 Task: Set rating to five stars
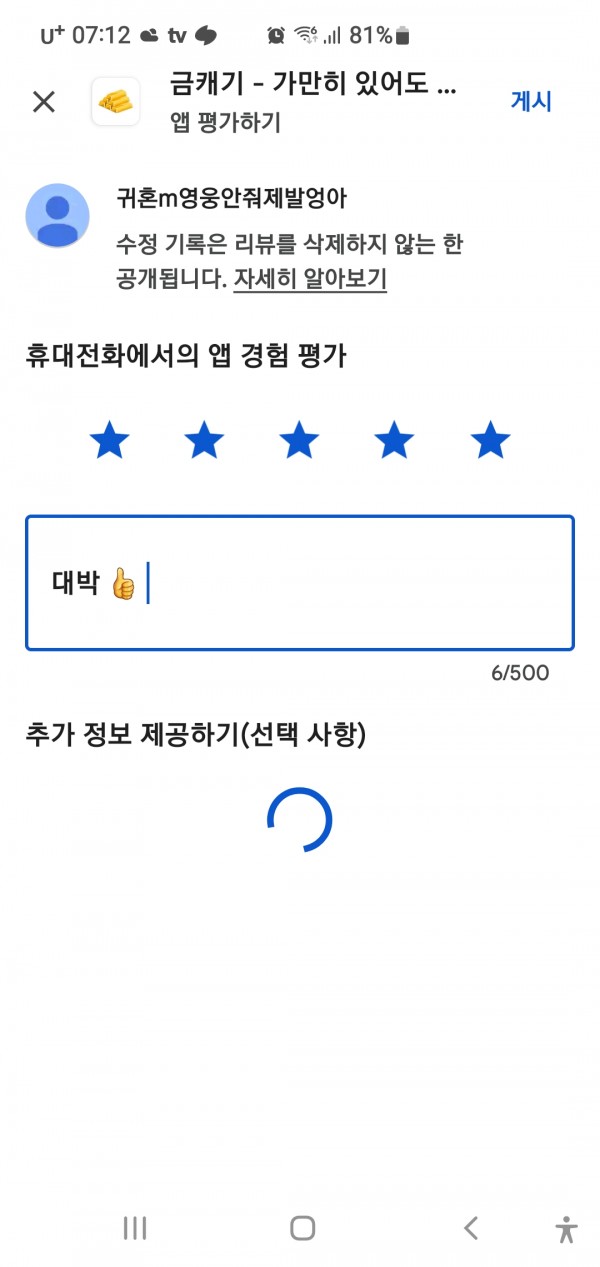click(490, 440)
